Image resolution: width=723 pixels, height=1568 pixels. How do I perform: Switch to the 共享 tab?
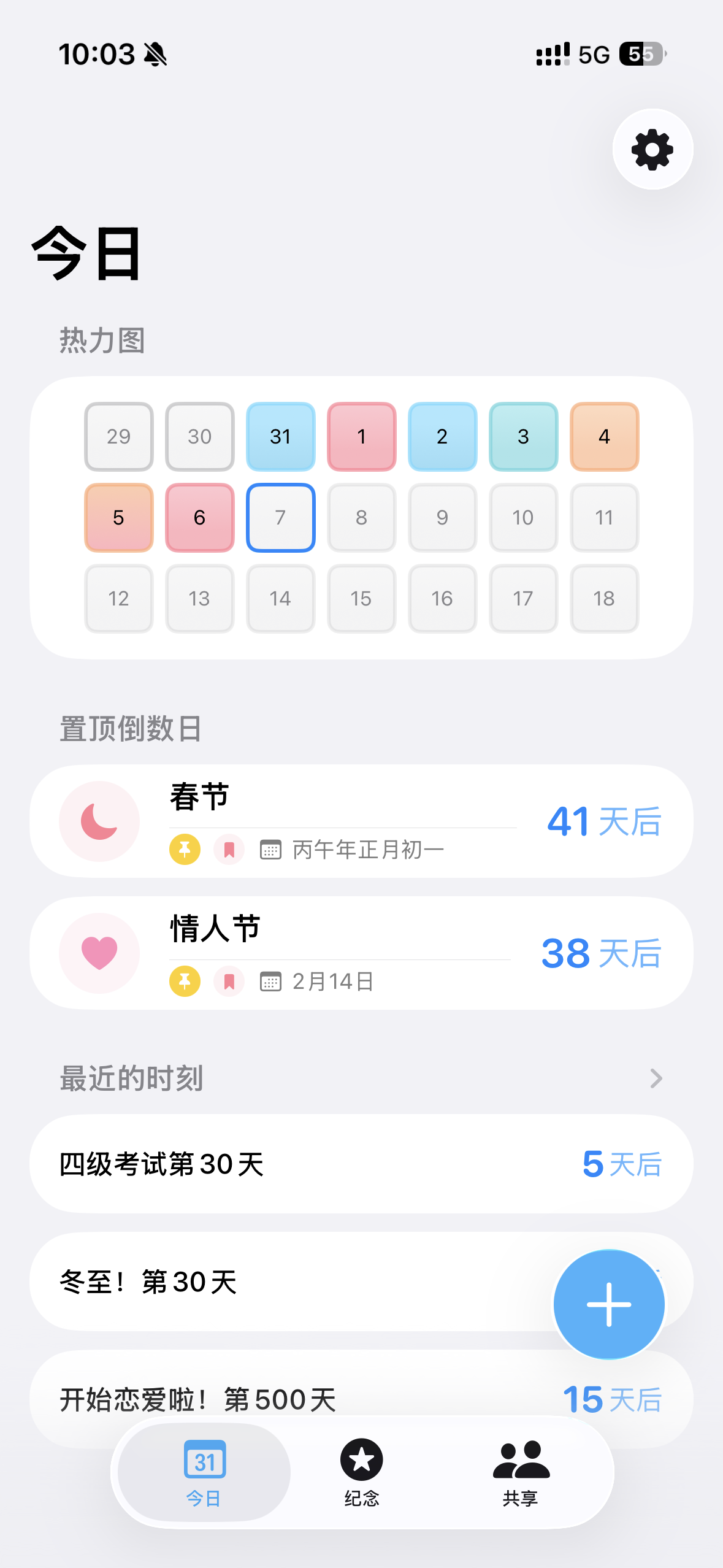coord(521,1472)
